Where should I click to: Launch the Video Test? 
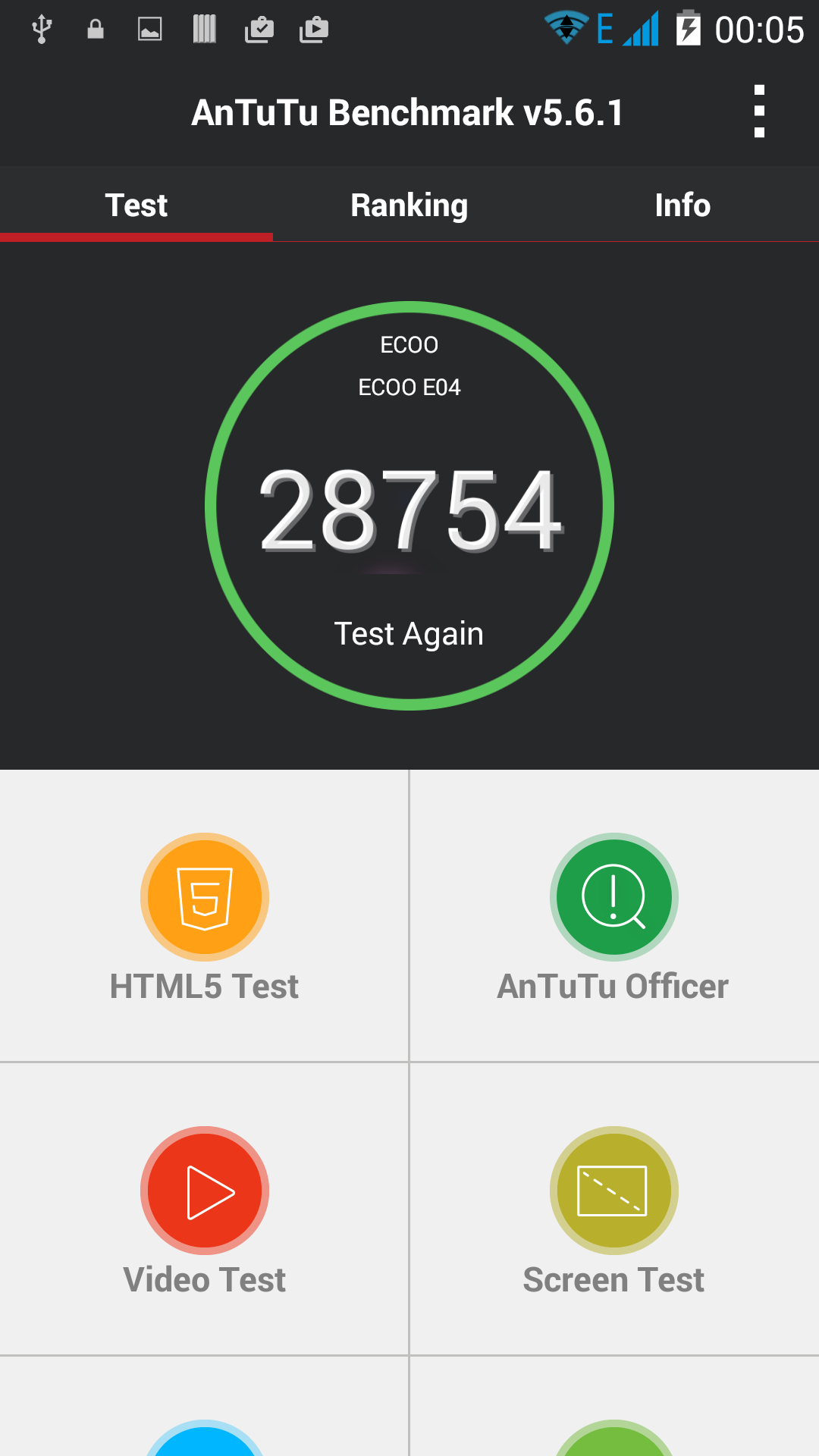point(205,1209)
